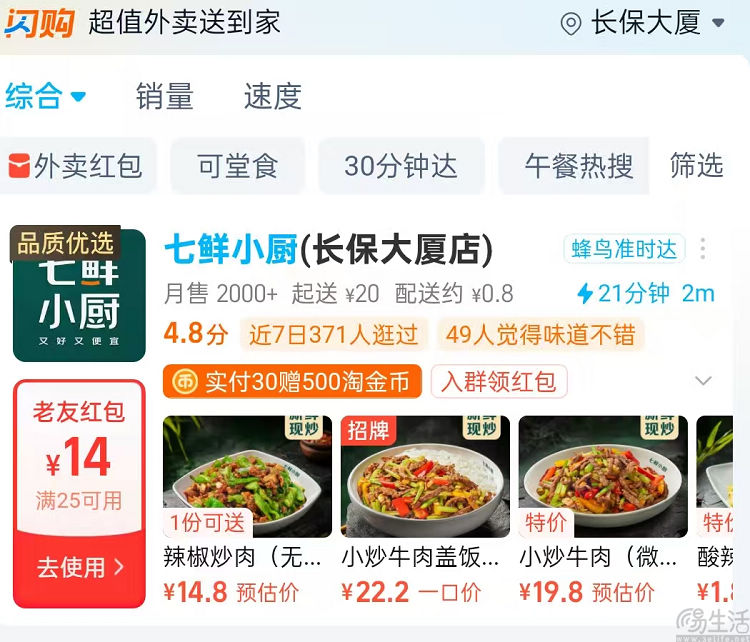
Task: Use the ¥14 老友红包 via 去使用
Action: 79,568
